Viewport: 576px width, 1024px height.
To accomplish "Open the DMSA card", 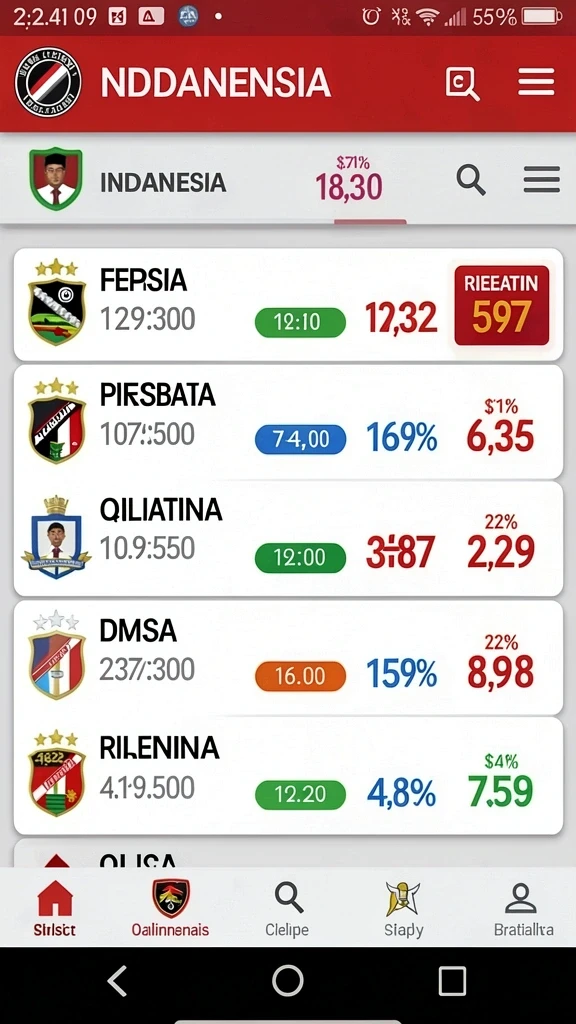I will coord(288,658).
